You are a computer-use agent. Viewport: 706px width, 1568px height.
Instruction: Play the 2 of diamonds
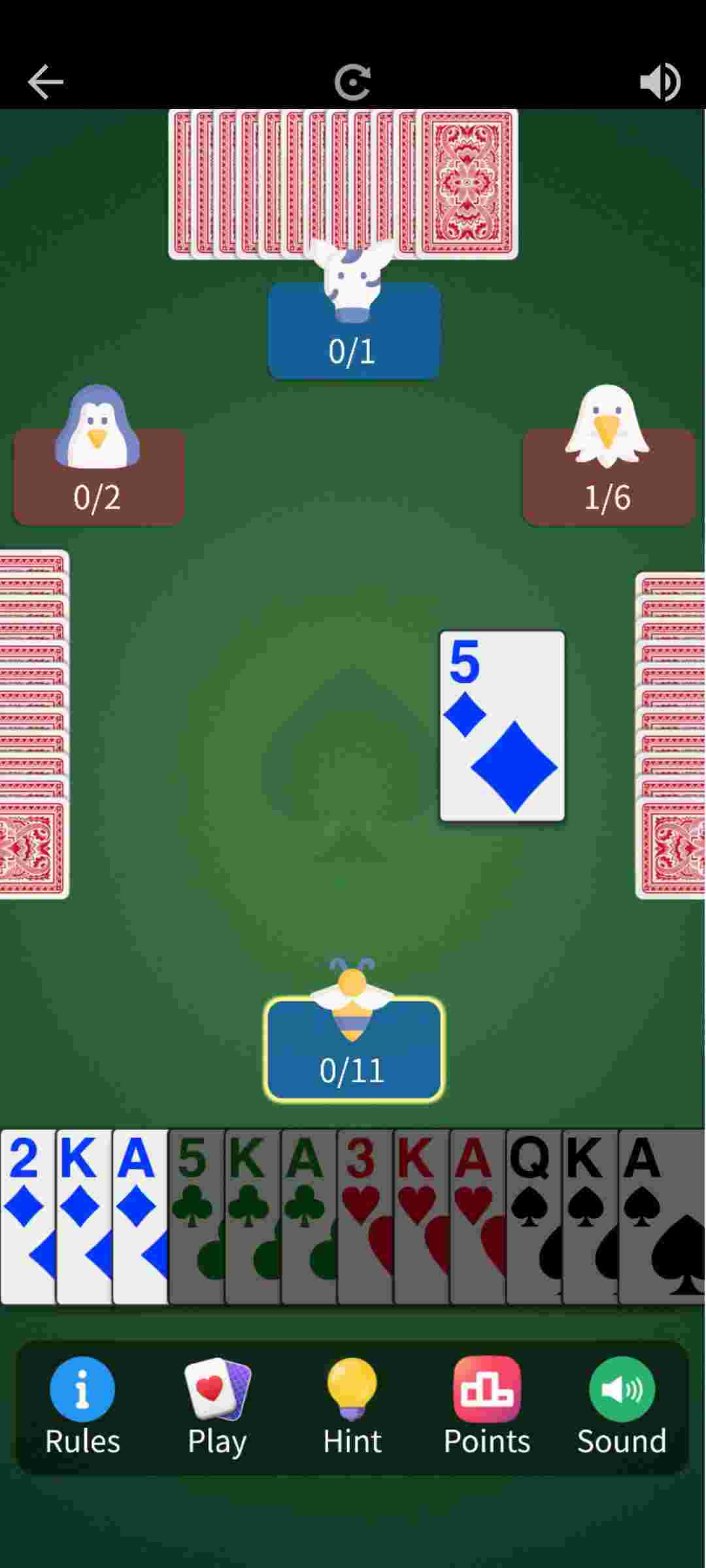click(x=27, y=1215)
